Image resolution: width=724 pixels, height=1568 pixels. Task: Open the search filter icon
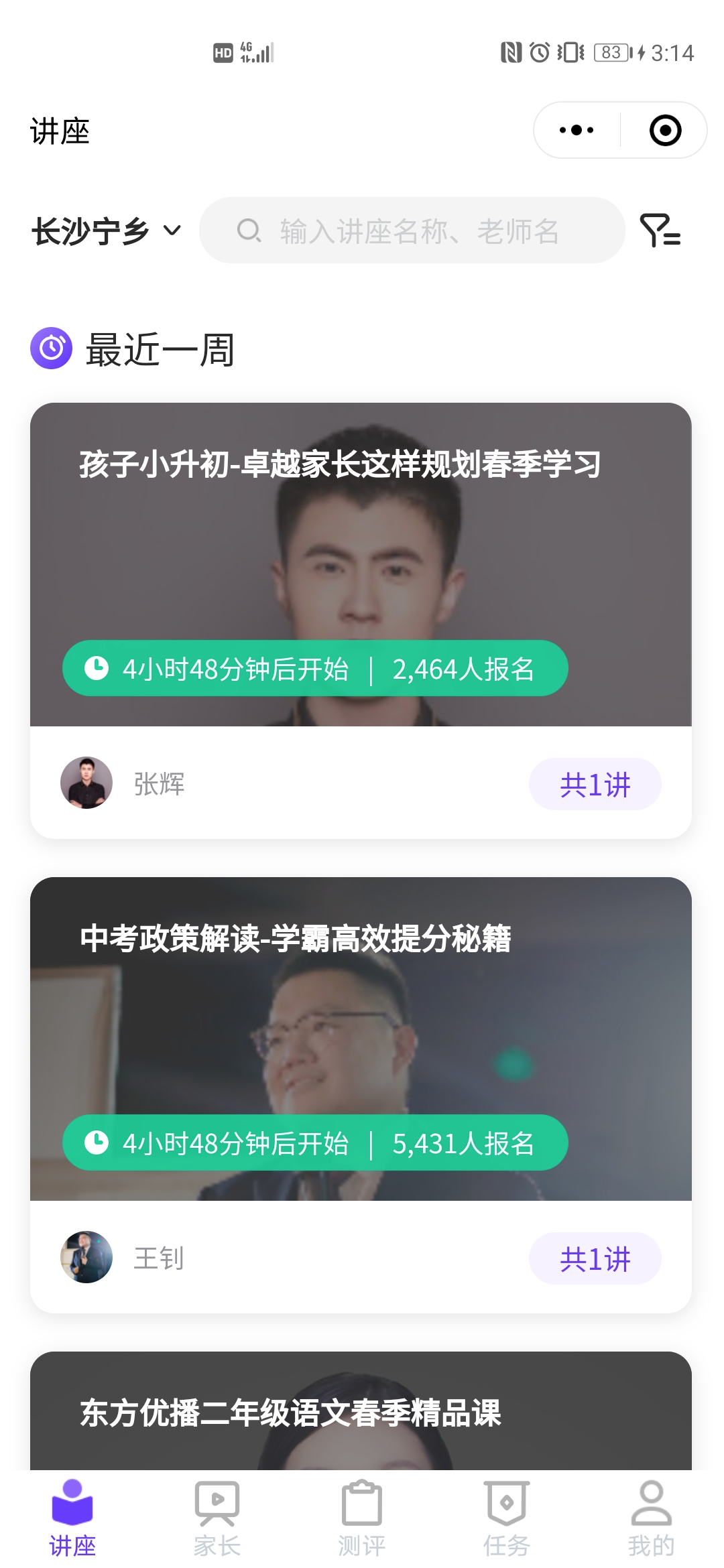pyautogui.click(x=660, y=231)
